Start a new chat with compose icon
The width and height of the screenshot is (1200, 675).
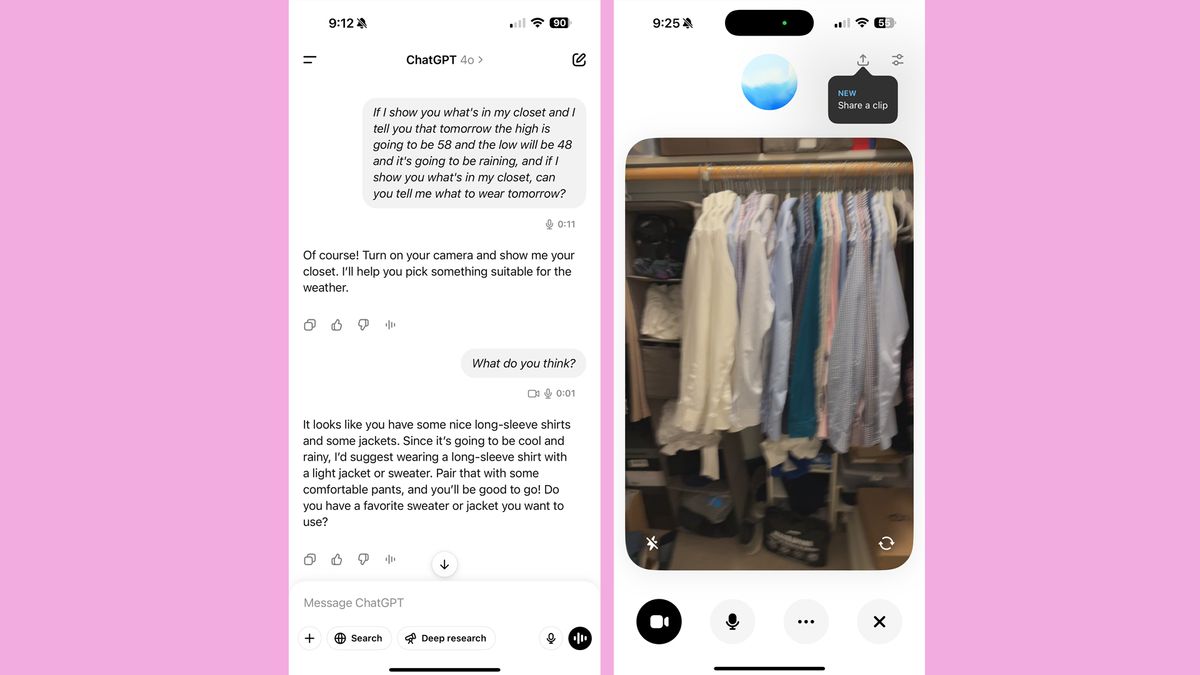coord(579,60)
